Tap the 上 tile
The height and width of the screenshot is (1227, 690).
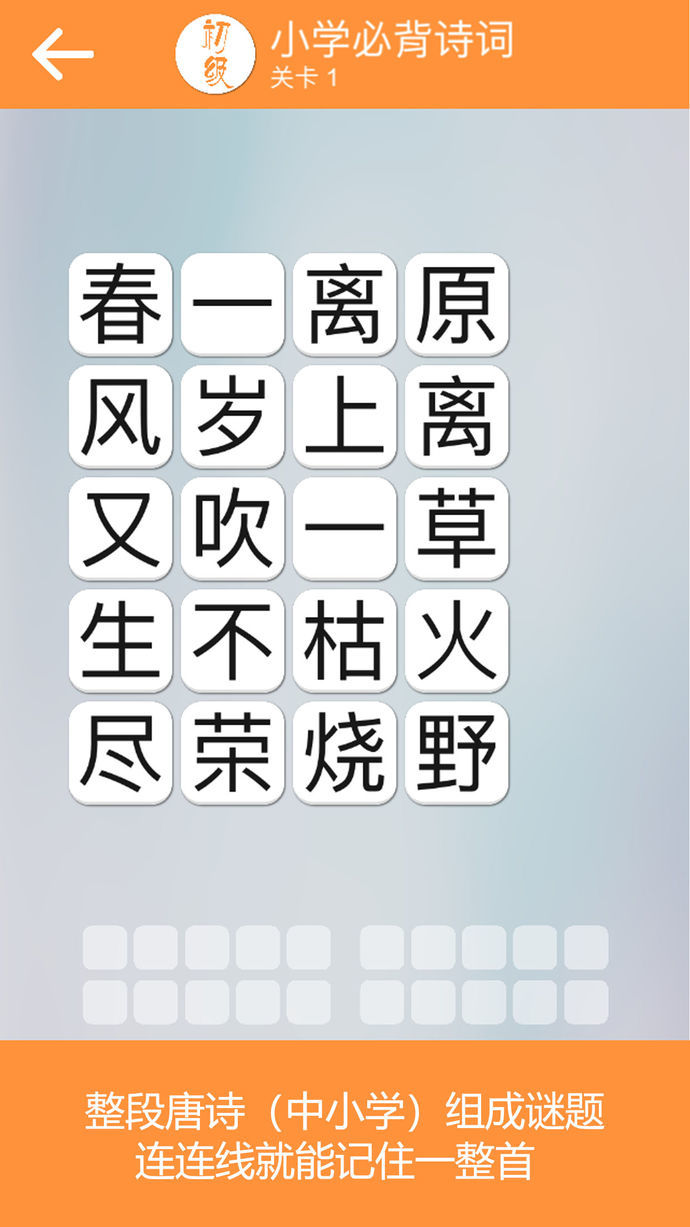[344, 416]
